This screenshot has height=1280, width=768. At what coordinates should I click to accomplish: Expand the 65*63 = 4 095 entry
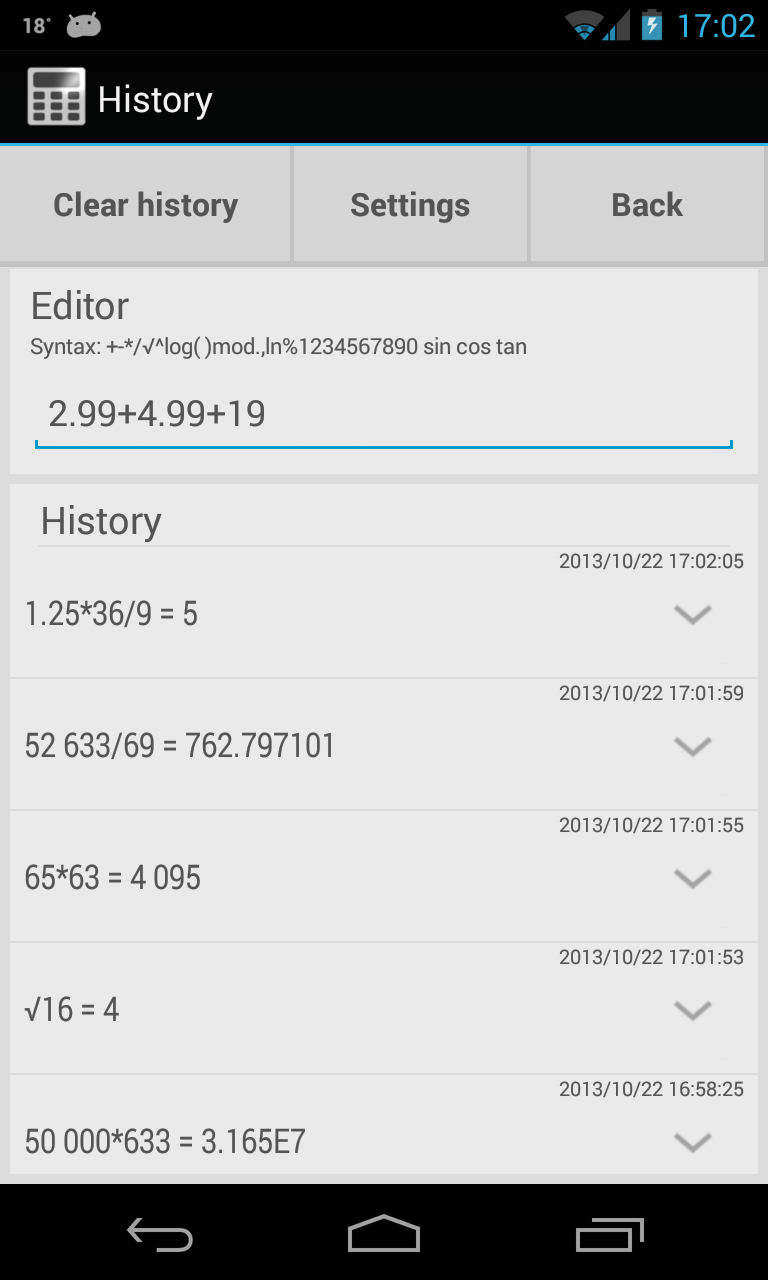tap(692, 878)
